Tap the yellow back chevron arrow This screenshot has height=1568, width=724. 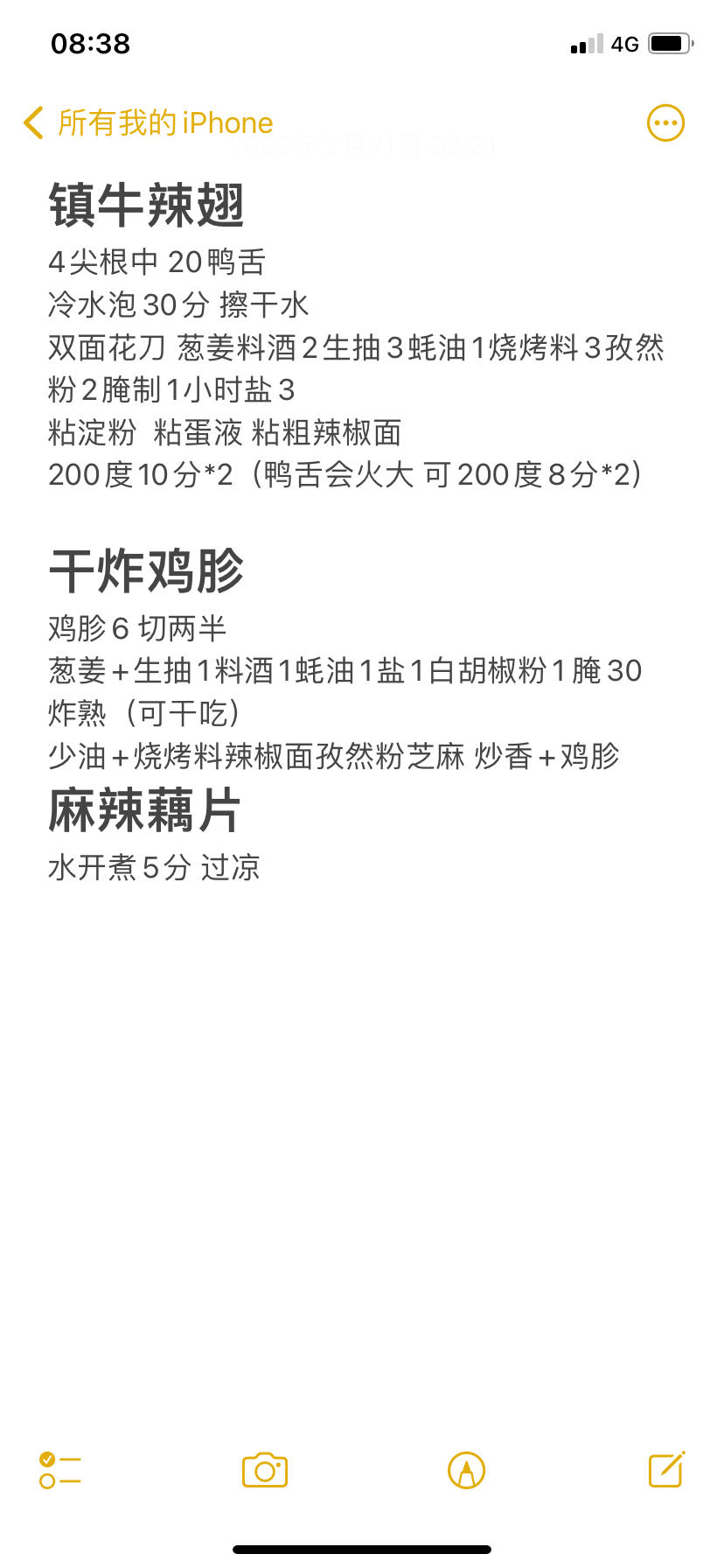(32, 122)
